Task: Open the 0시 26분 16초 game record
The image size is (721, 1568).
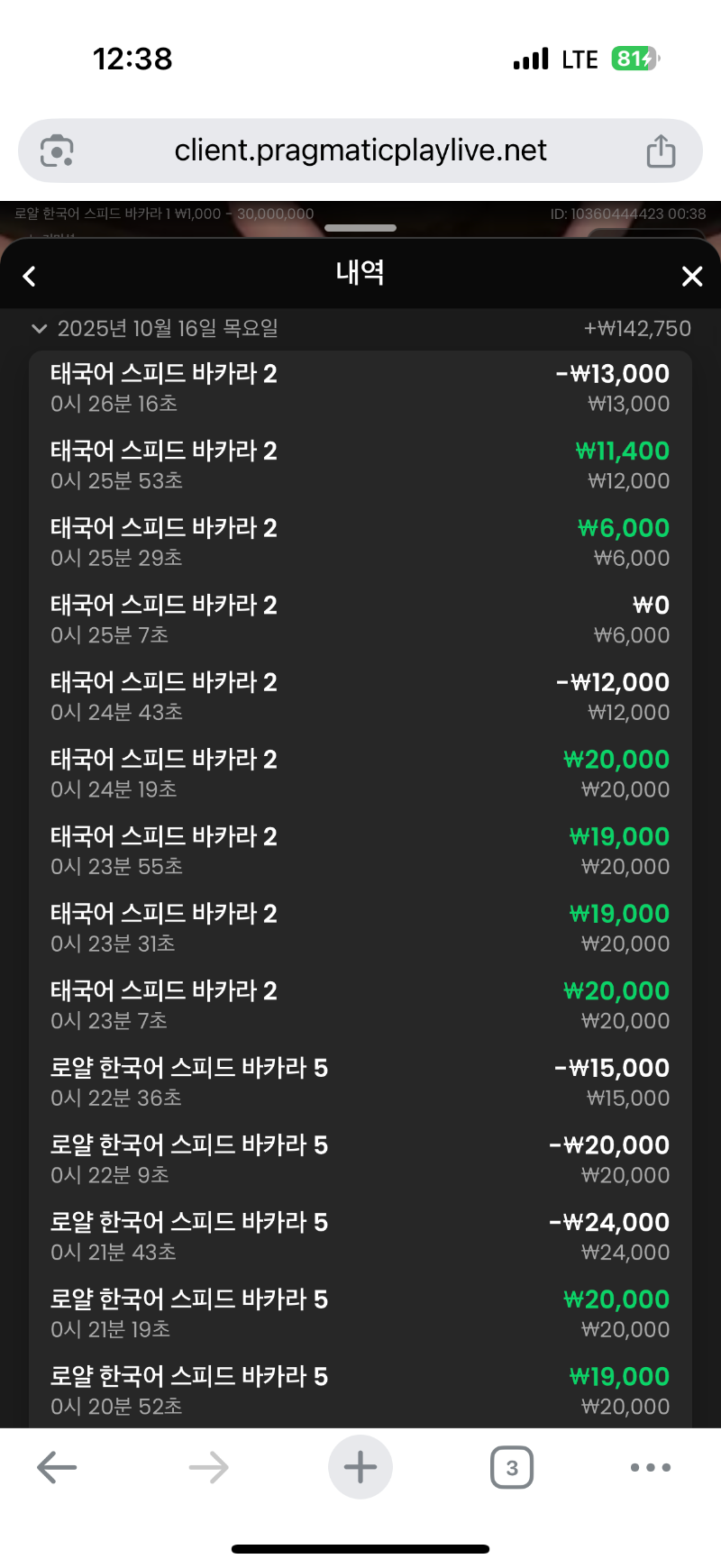Action: 360,388
